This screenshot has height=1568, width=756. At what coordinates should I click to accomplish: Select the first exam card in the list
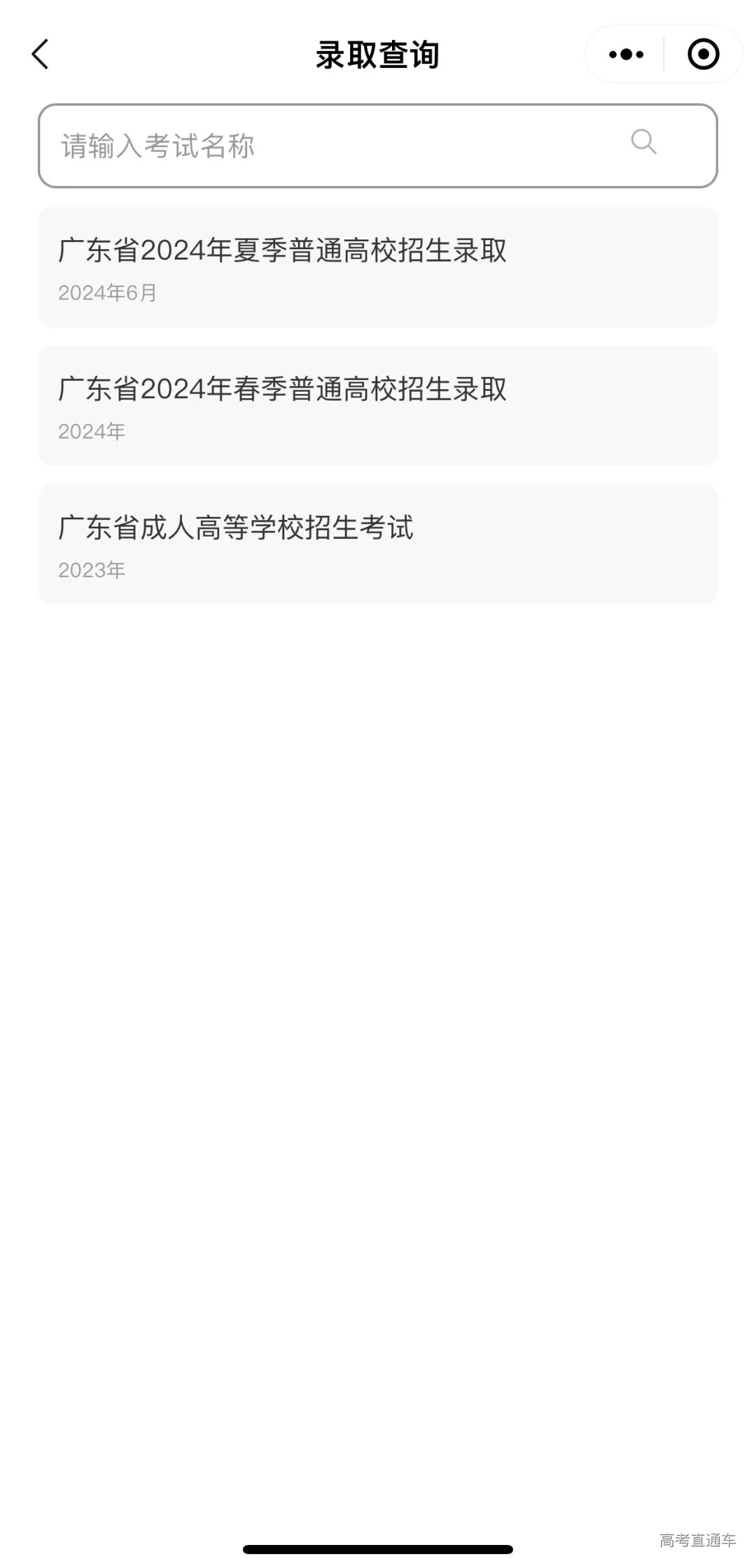point(378,267)
